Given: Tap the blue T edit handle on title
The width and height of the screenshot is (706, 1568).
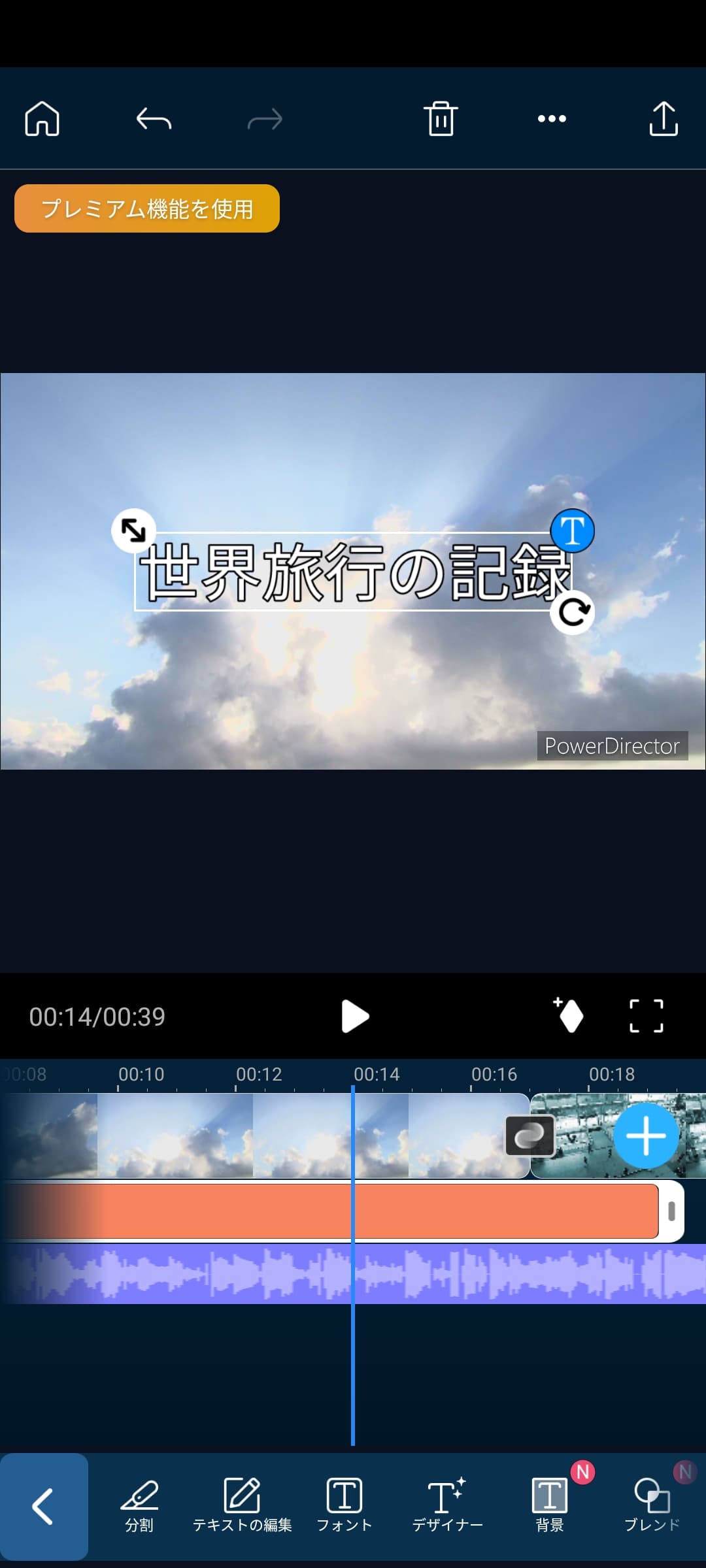Looking at the screenshot, I should click(x=572, y=531).
